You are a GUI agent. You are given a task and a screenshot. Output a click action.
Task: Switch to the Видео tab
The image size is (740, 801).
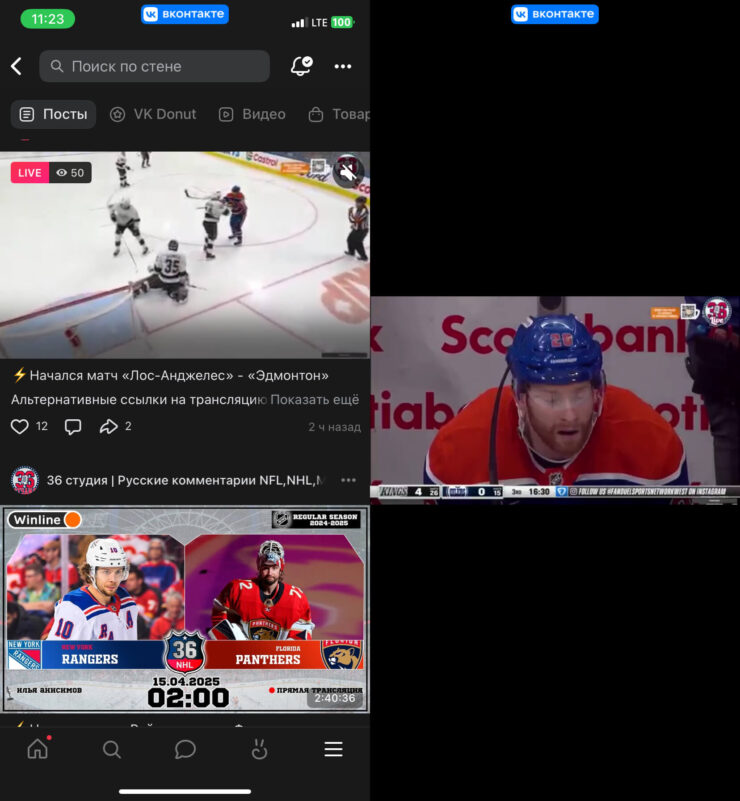click(x=252, y=114)
